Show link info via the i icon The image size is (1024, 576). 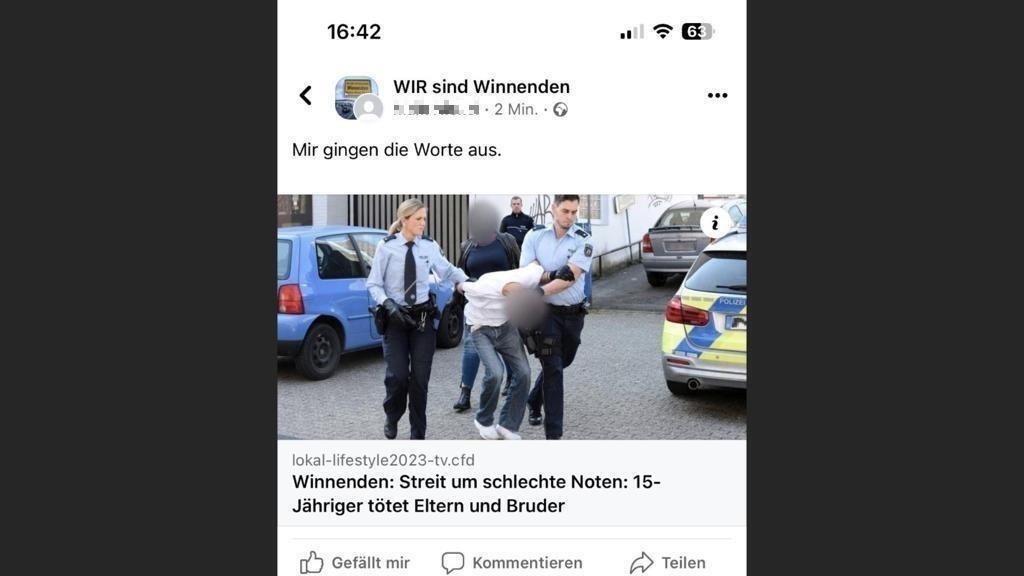coord(715,222)
